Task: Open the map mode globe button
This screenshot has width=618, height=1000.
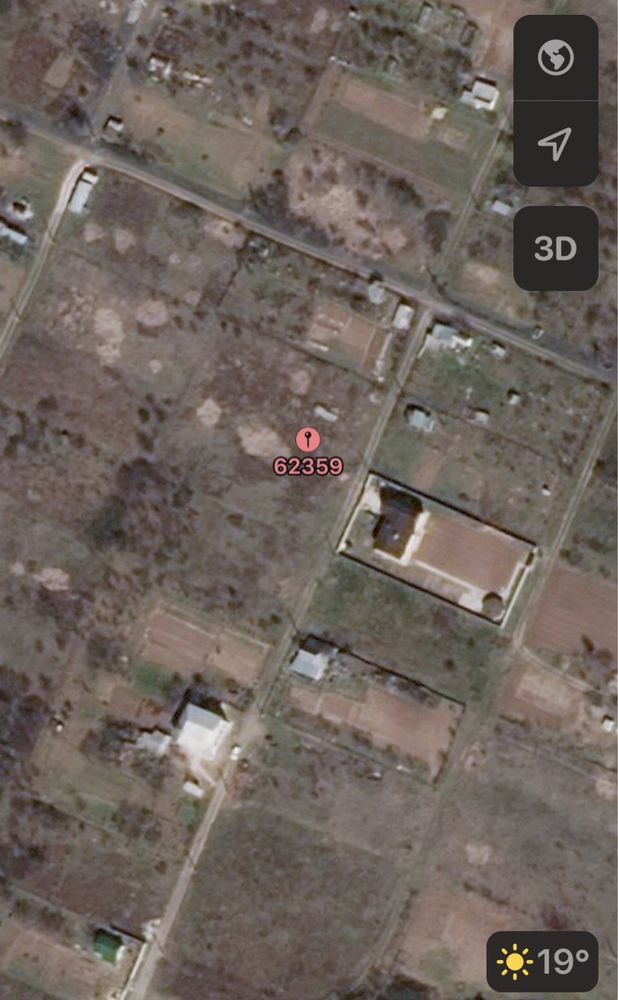Action: tap(555, 58)
